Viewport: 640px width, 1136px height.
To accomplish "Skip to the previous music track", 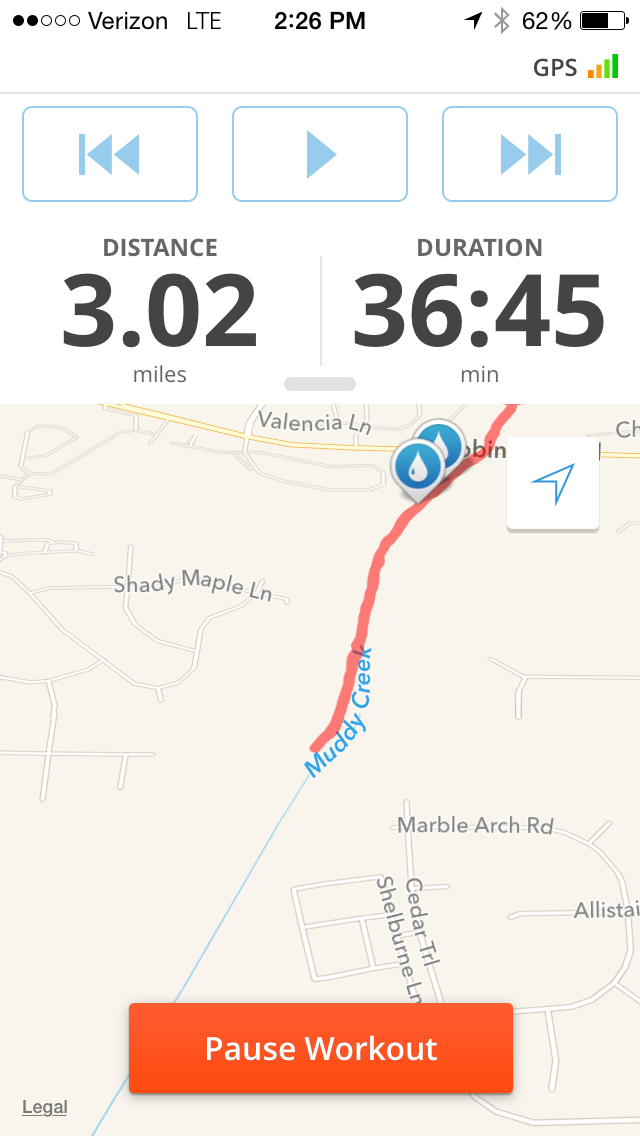I will pos(110,155).
